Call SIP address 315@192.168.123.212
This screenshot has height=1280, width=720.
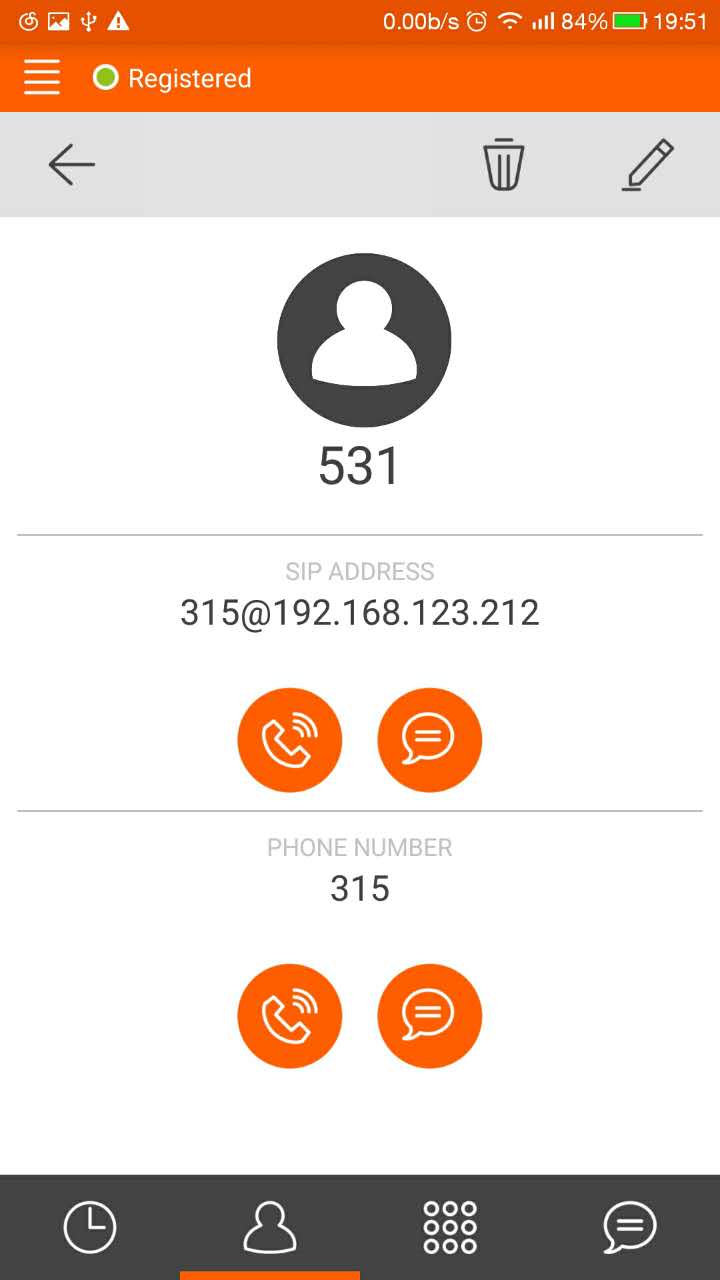(x=290, y=740)
